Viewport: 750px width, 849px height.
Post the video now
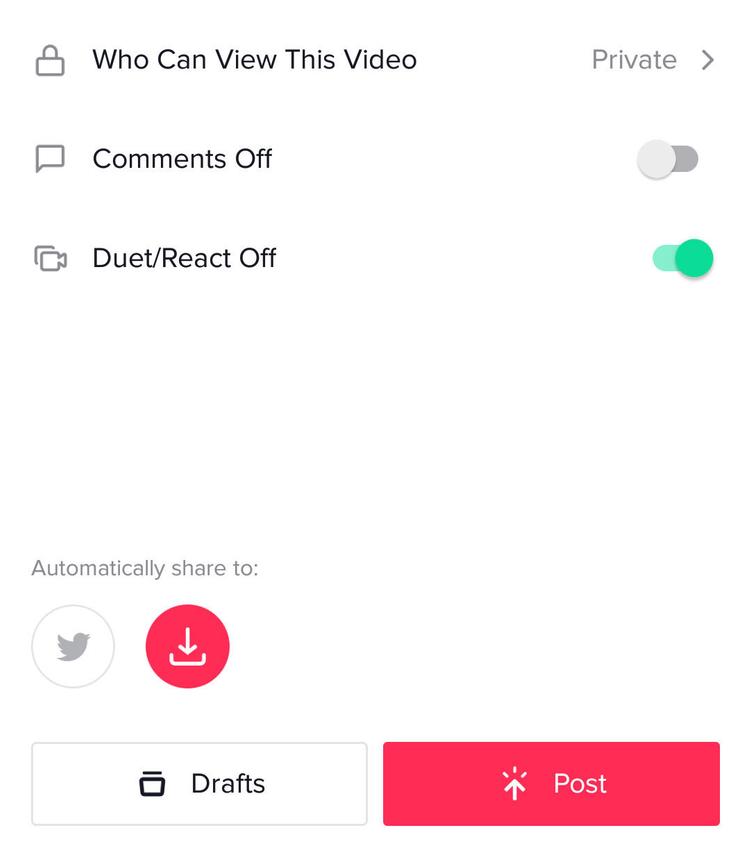[551, 784]
